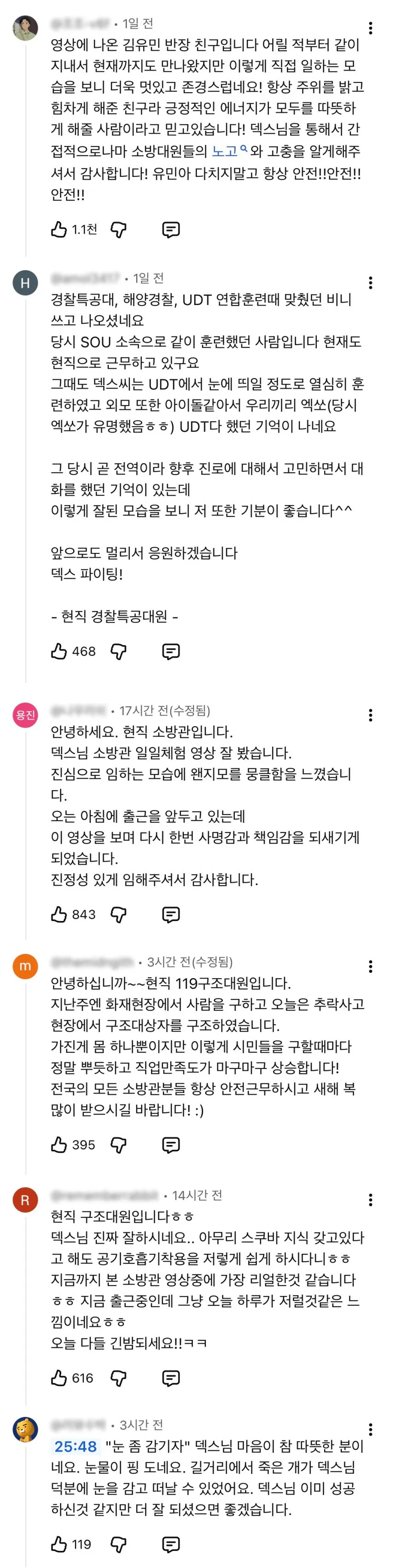This screenshot has height=1568, width=396.
Task: Like the 119구조대원 comment with 395
Action: coord(59,1145)
